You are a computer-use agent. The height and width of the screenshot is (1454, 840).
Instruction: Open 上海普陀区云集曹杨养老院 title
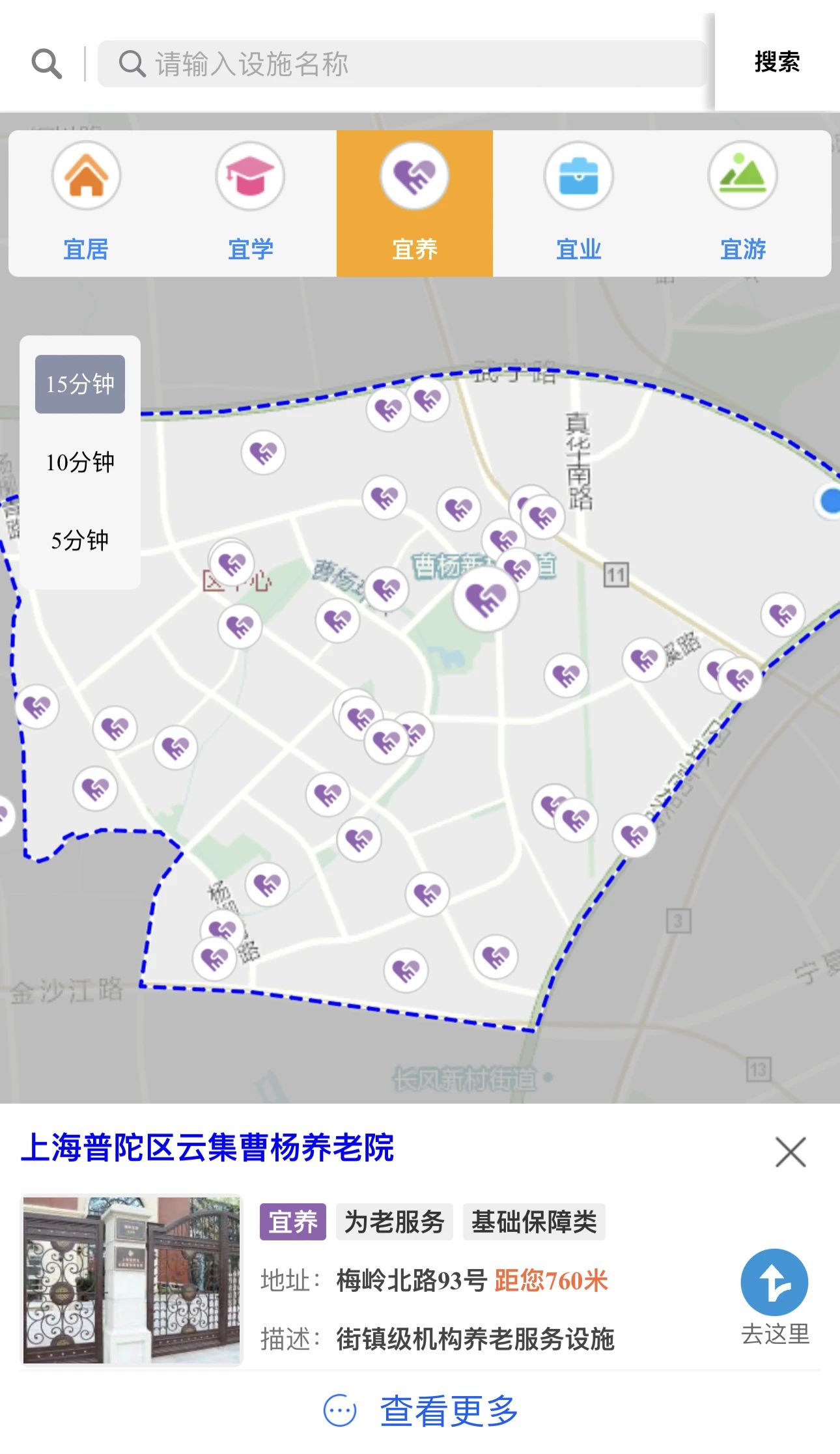(208, 1147)
